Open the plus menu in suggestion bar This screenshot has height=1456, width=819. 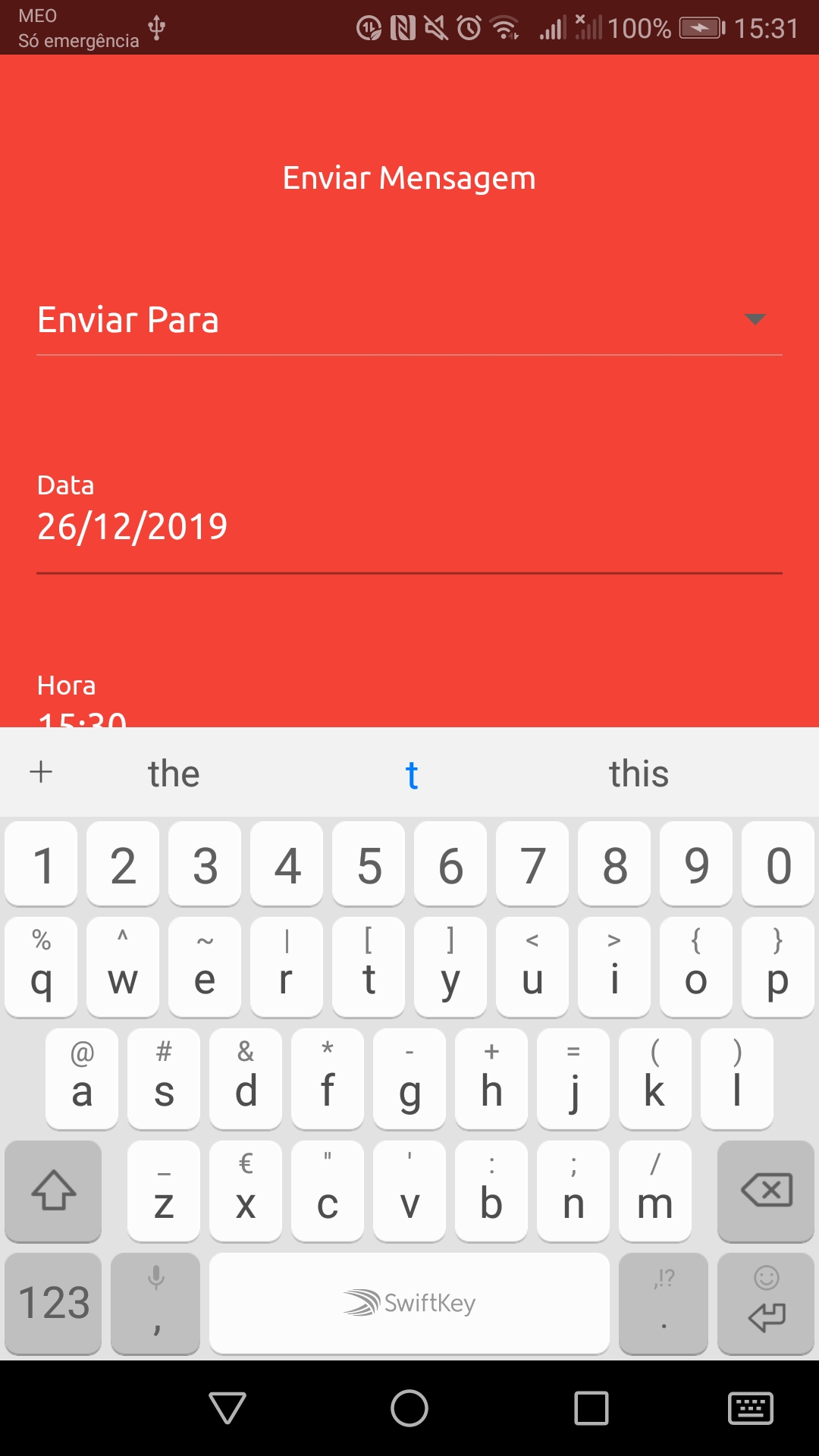41,773
